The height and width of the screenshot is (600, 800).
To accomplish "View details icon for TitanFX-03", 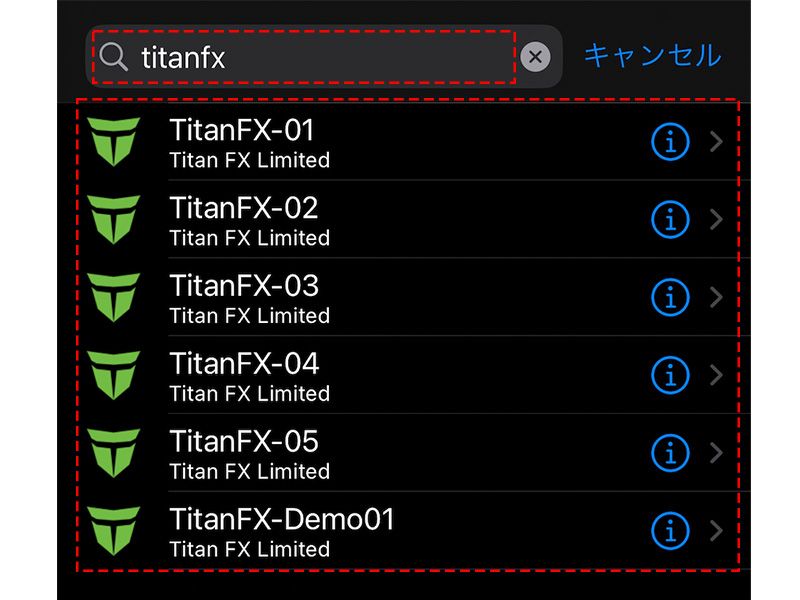I will tap(670, 298).
